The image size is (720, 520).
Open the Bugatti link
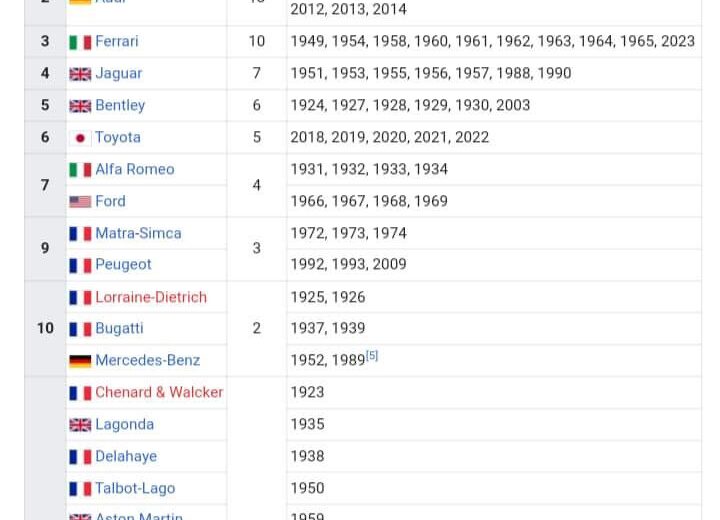(119, 328)
